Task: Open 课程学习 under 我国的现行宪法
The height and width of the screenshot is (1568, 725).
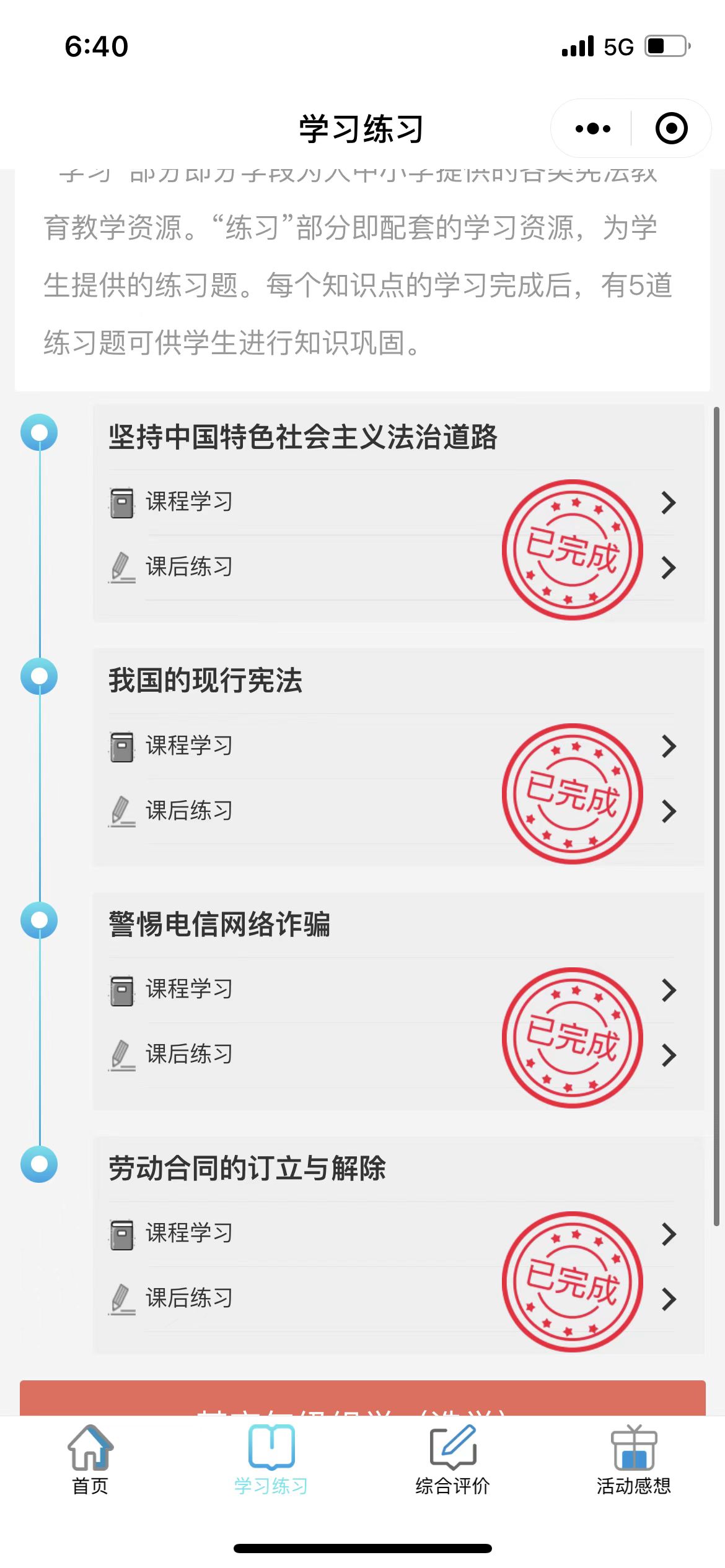Action: 392,746
